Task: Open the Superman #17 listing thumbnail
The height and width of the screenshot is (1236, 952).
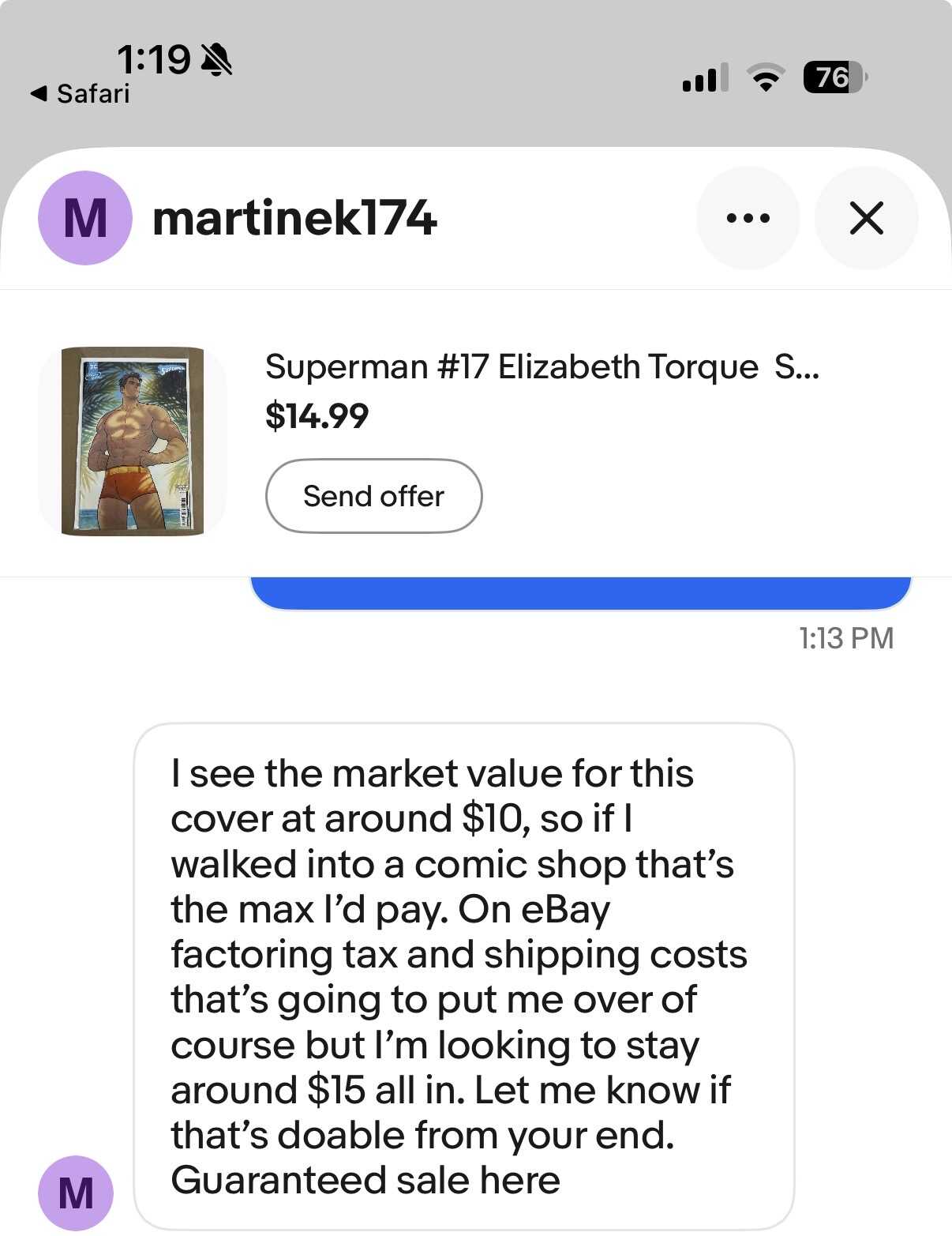Action: coord(133,441)
